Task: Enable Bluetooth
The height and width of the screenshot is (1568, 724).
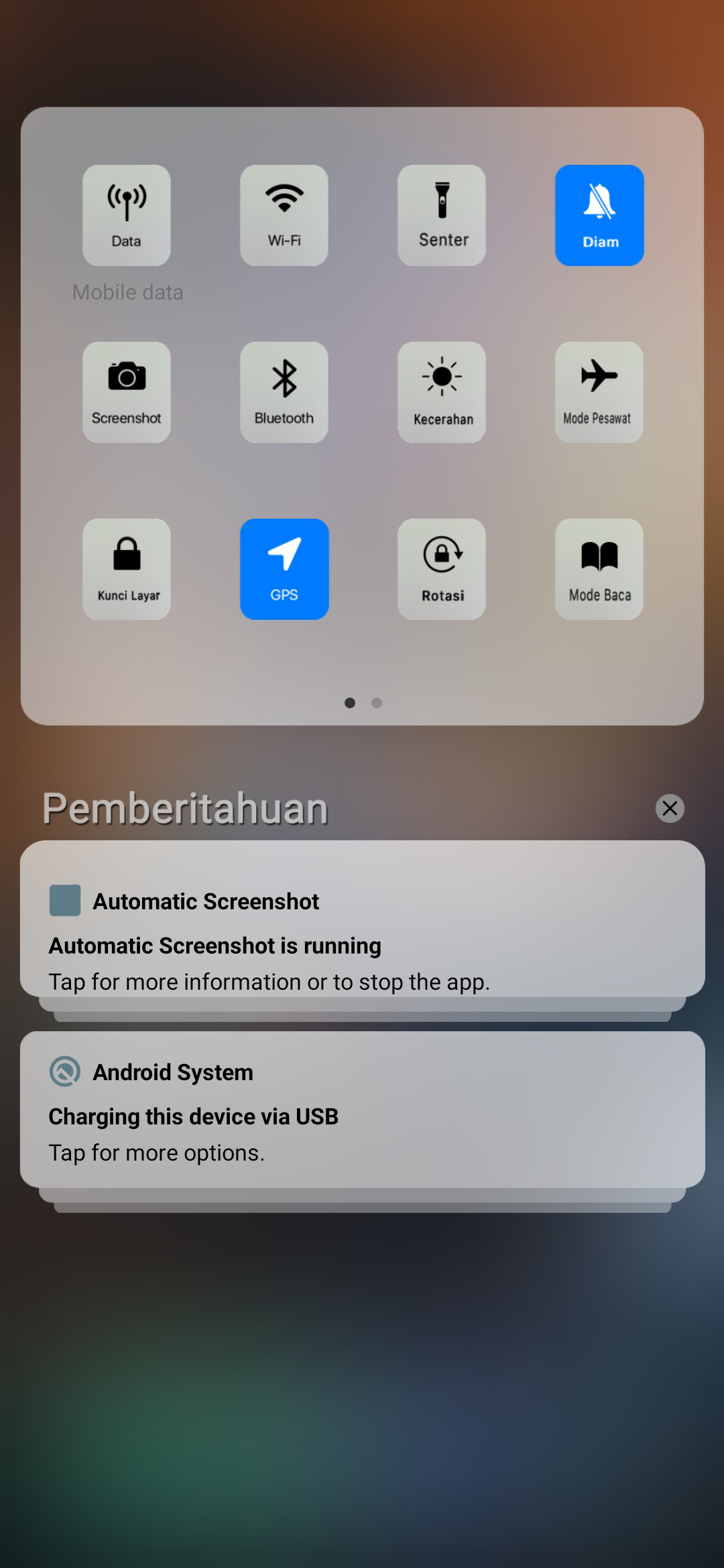Action: [x=284, y=392]
